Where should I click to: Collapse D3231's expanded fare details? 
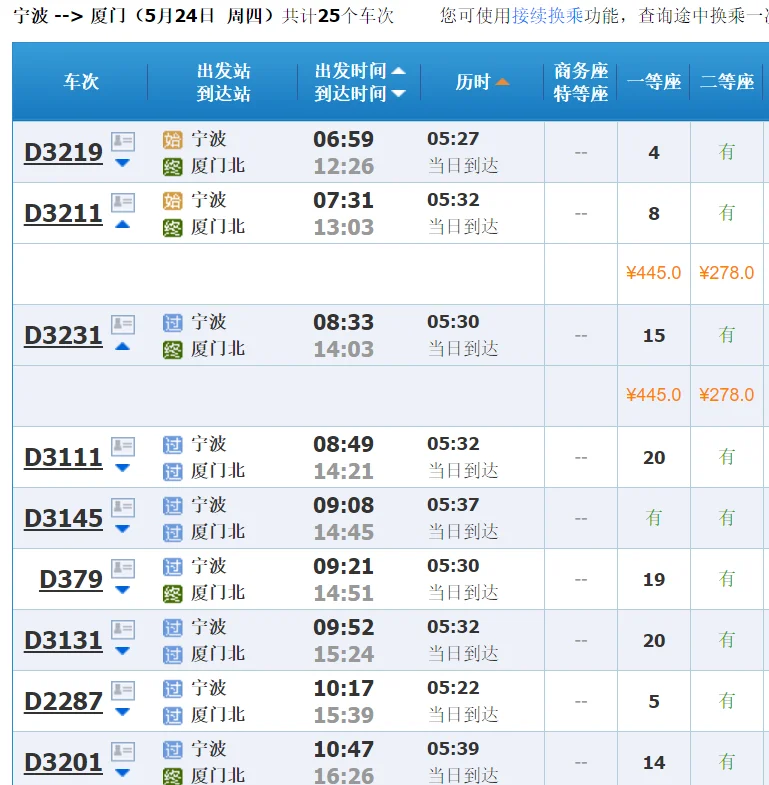122,349
